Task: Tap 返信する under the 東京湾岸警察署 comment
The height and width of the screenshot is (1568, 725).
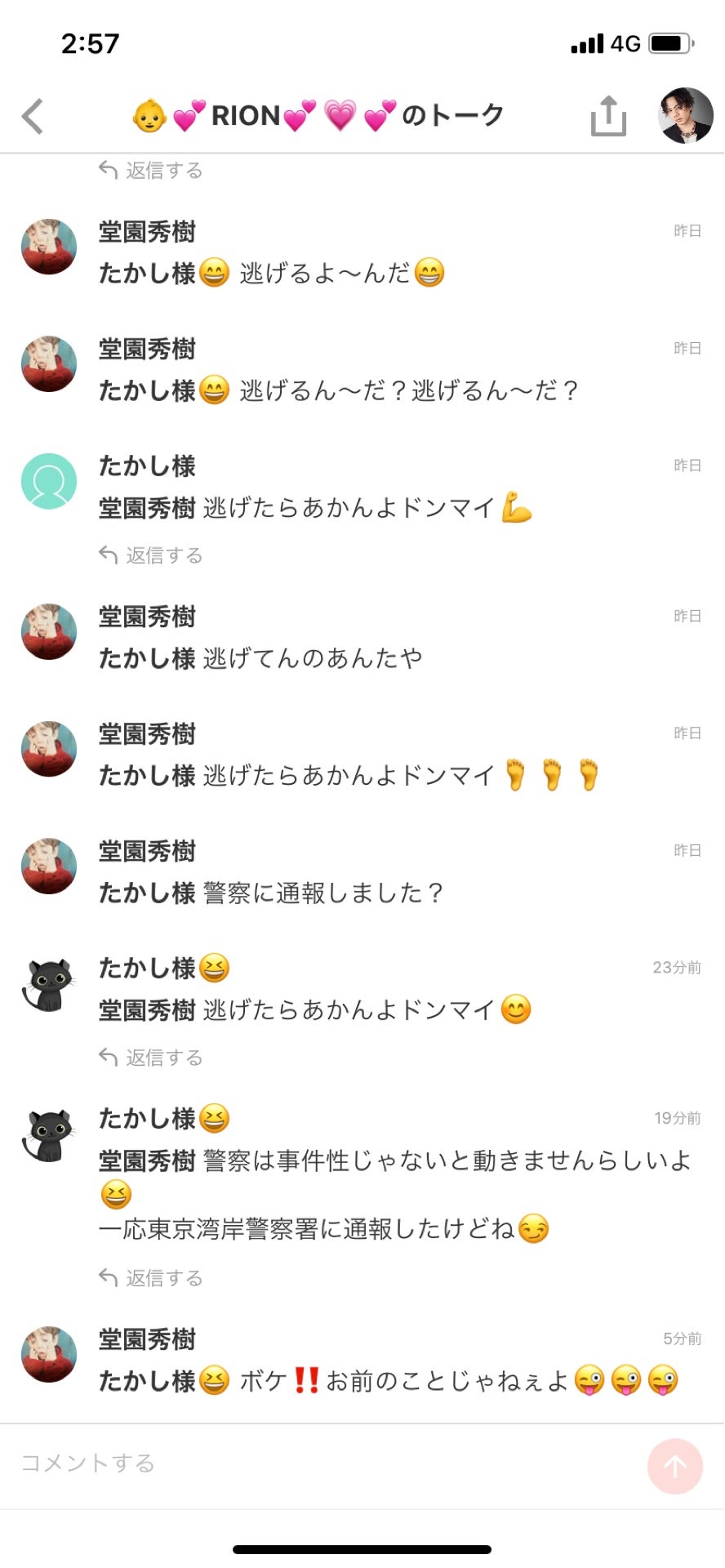Action: [x=163, y=1277]
